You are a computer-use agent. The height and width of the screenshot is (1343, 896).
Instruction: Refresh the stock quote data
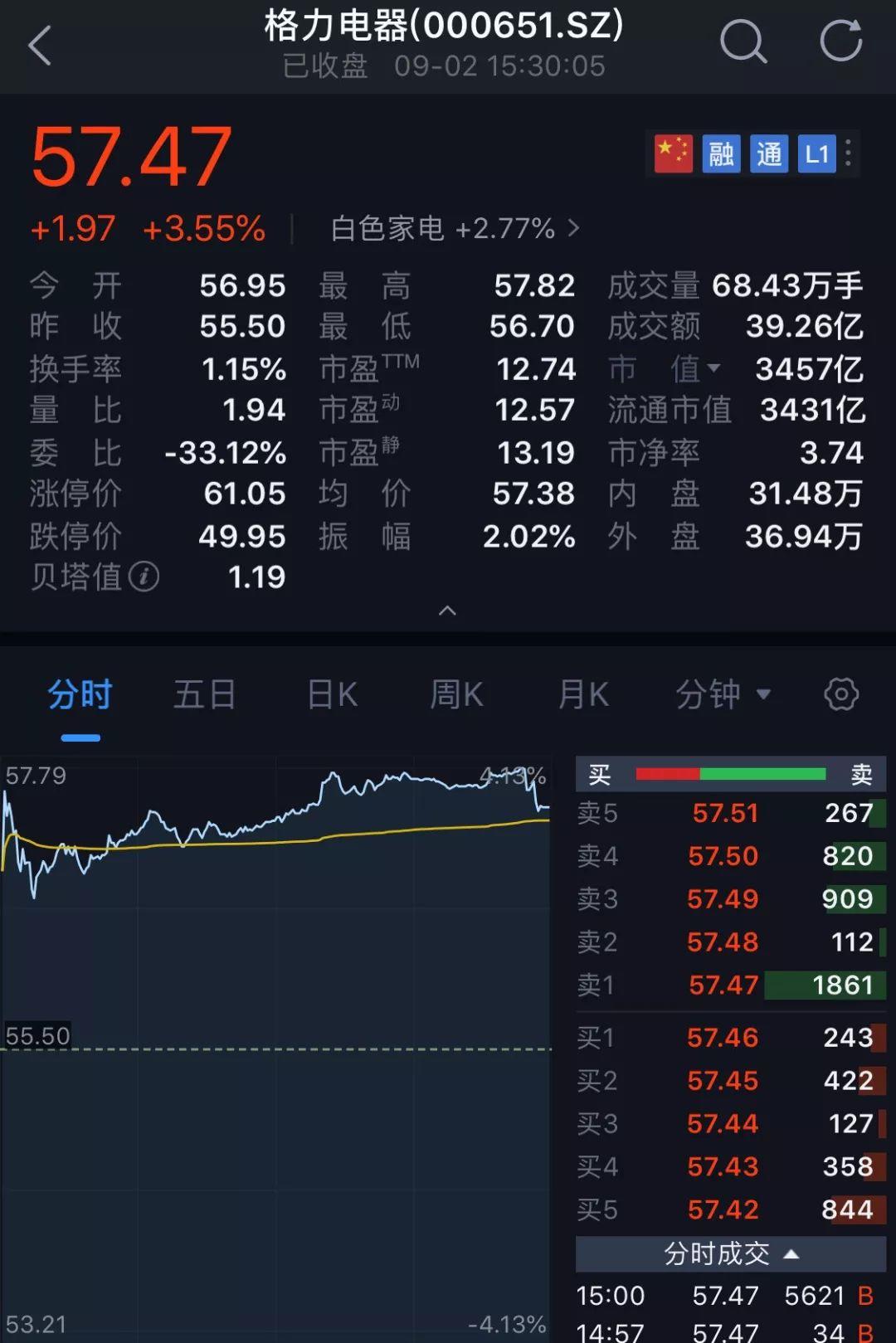[x=840, y=41]
